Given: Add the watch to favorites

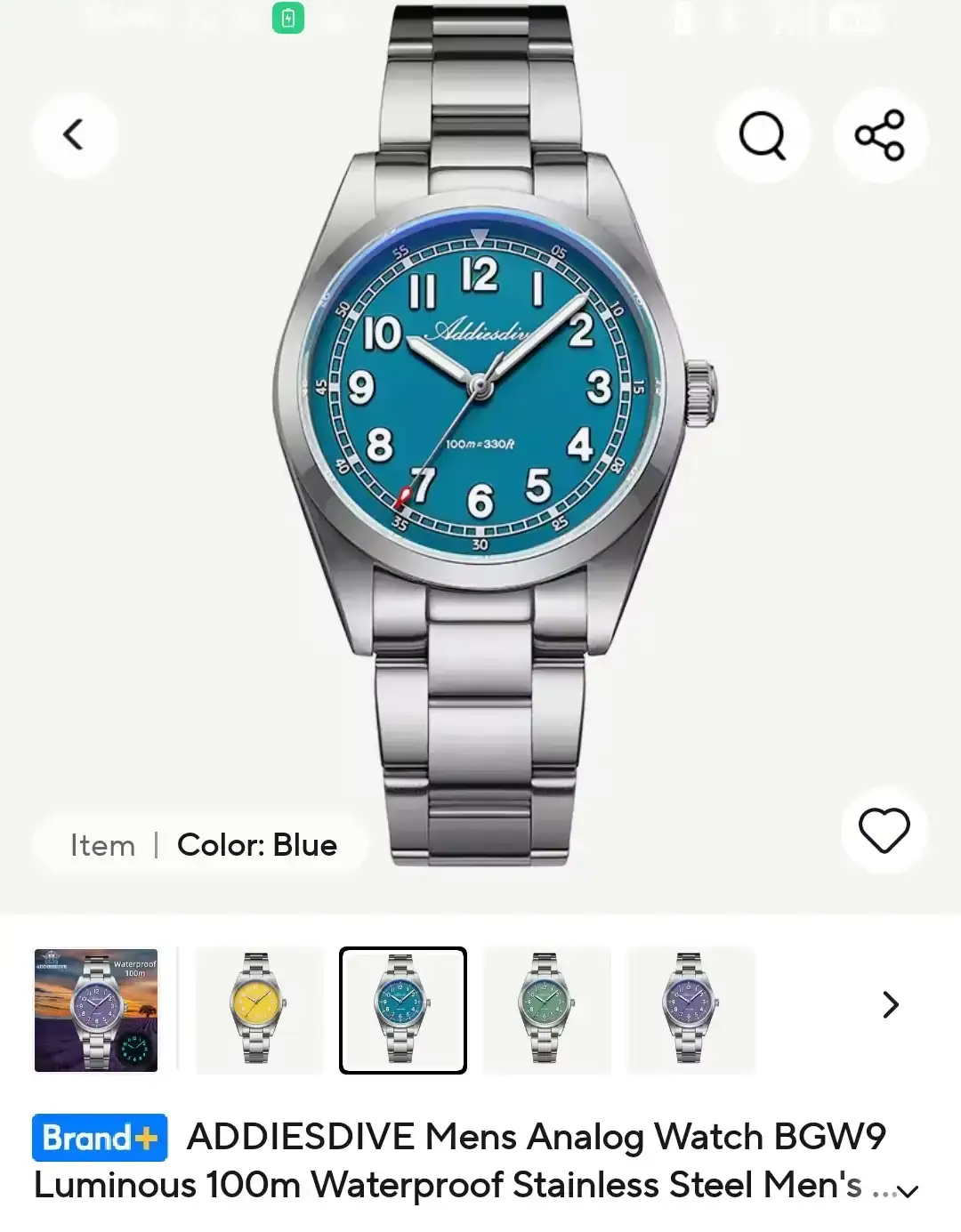Looking at the screenshot, I should point(884,831).
